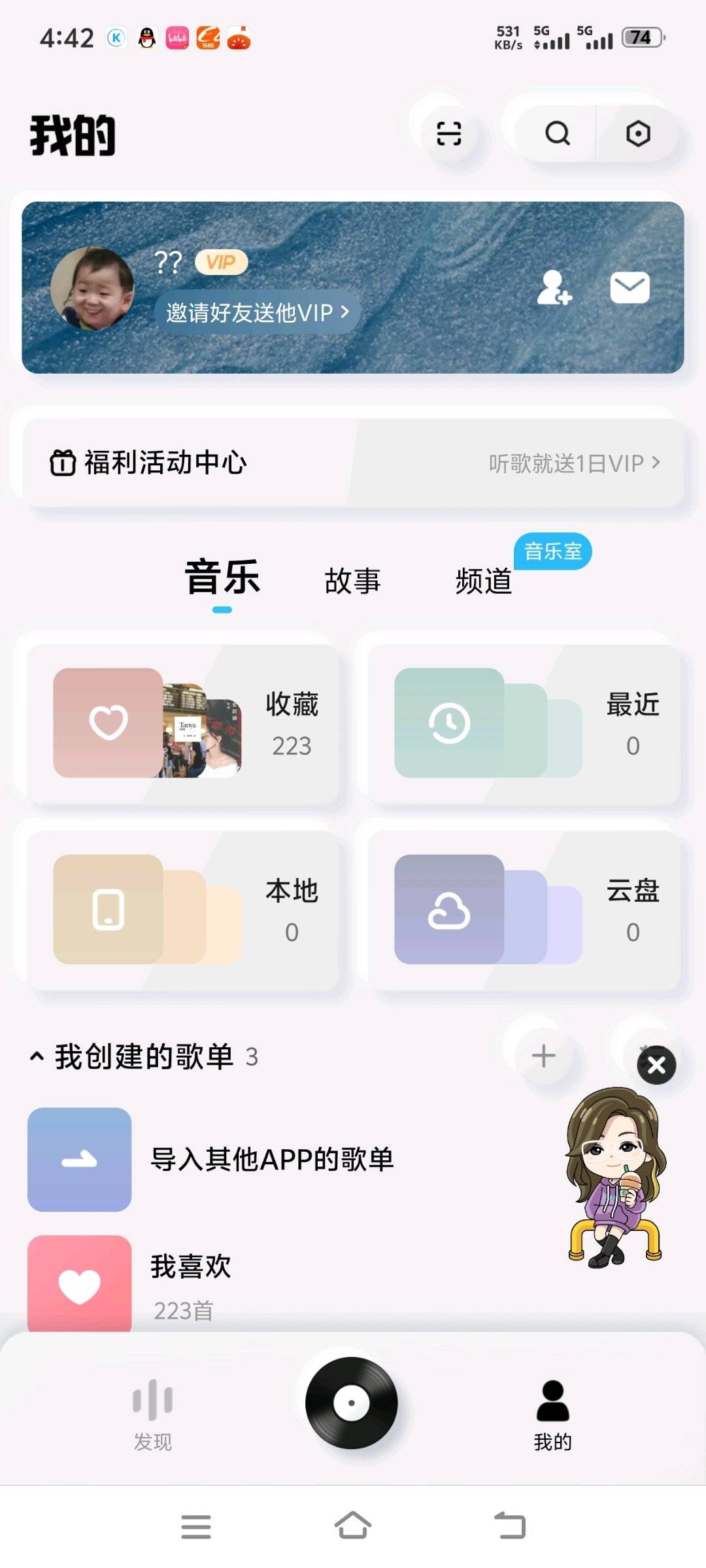Open the 最近 recent plays card
This screenshot has width=706, height=1568.
(x=524, y=723)
